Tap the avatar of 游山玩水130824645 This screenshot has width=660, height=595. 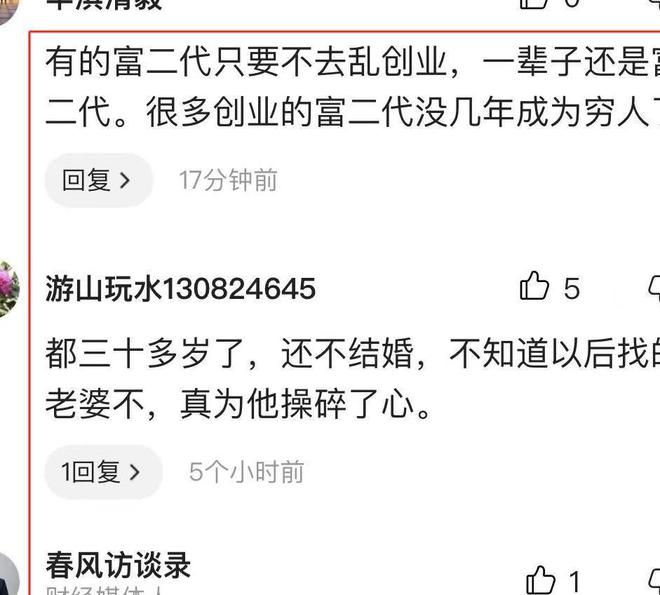click(x=8, y=290)
